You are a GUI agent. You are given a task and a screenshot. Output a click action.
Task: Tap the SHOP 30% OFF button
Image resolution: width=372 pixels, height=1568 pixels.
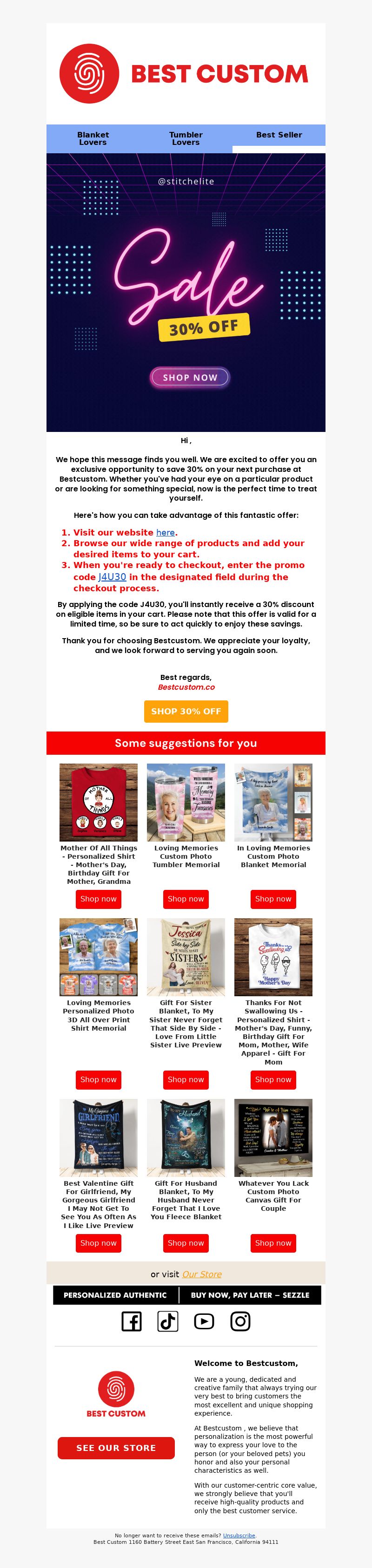[x=186, y=711]
